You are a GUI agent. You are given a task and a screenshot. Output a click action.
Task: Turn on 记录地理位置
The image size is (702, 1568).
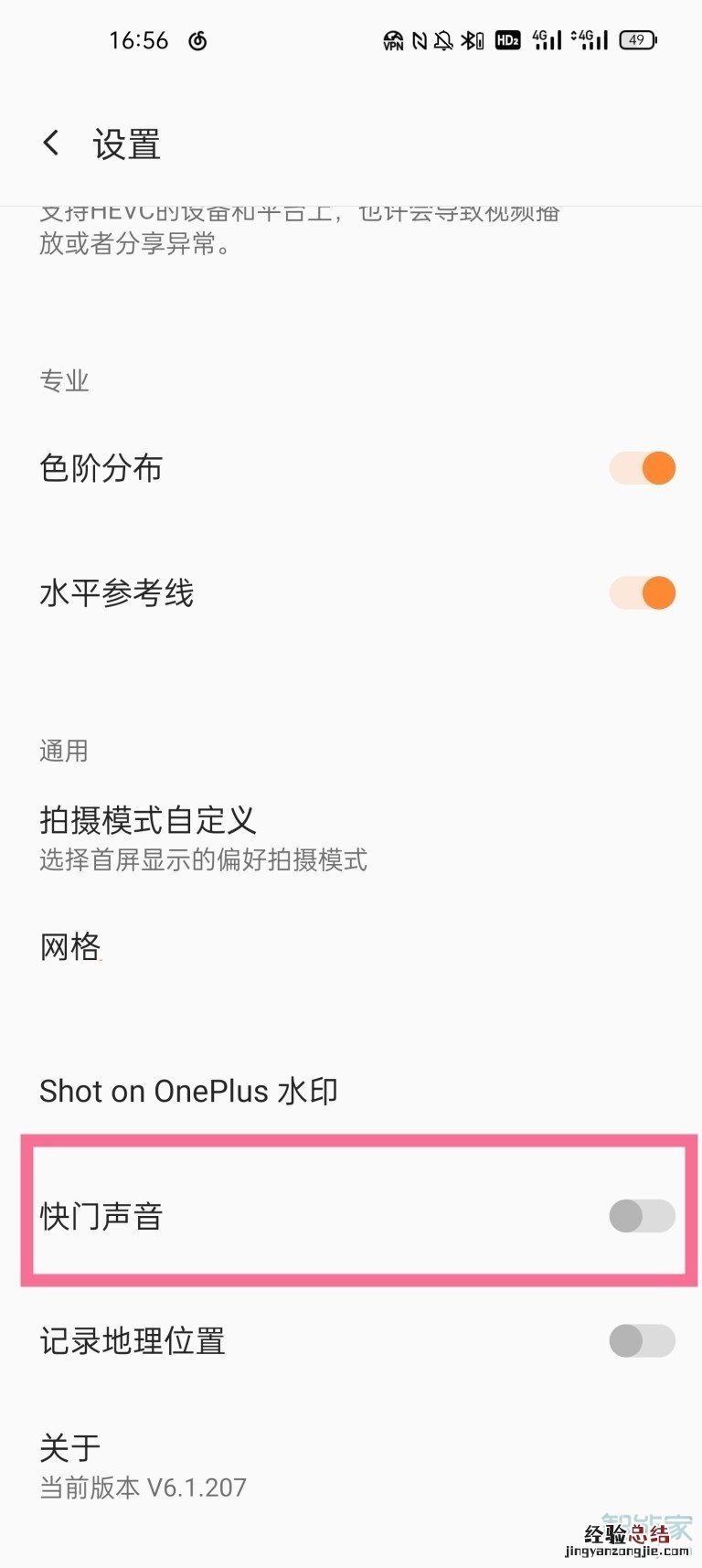[642, 1341]
